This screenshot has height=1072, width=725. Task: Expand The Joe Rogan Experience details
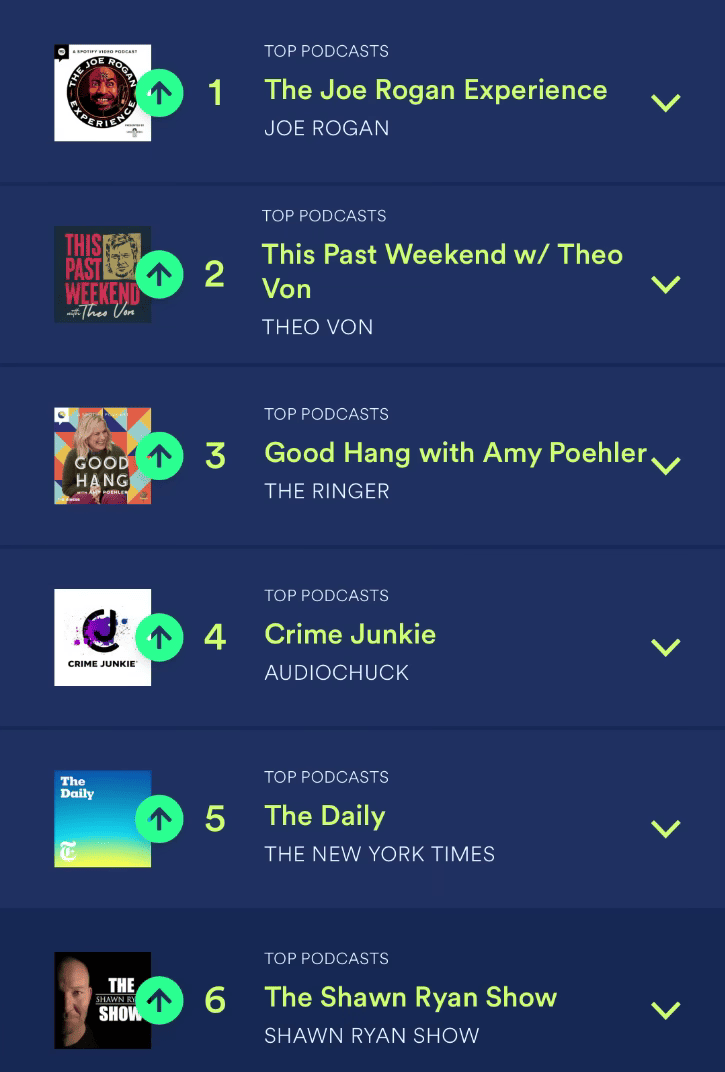pyautogui.click(x=665, y=103)
